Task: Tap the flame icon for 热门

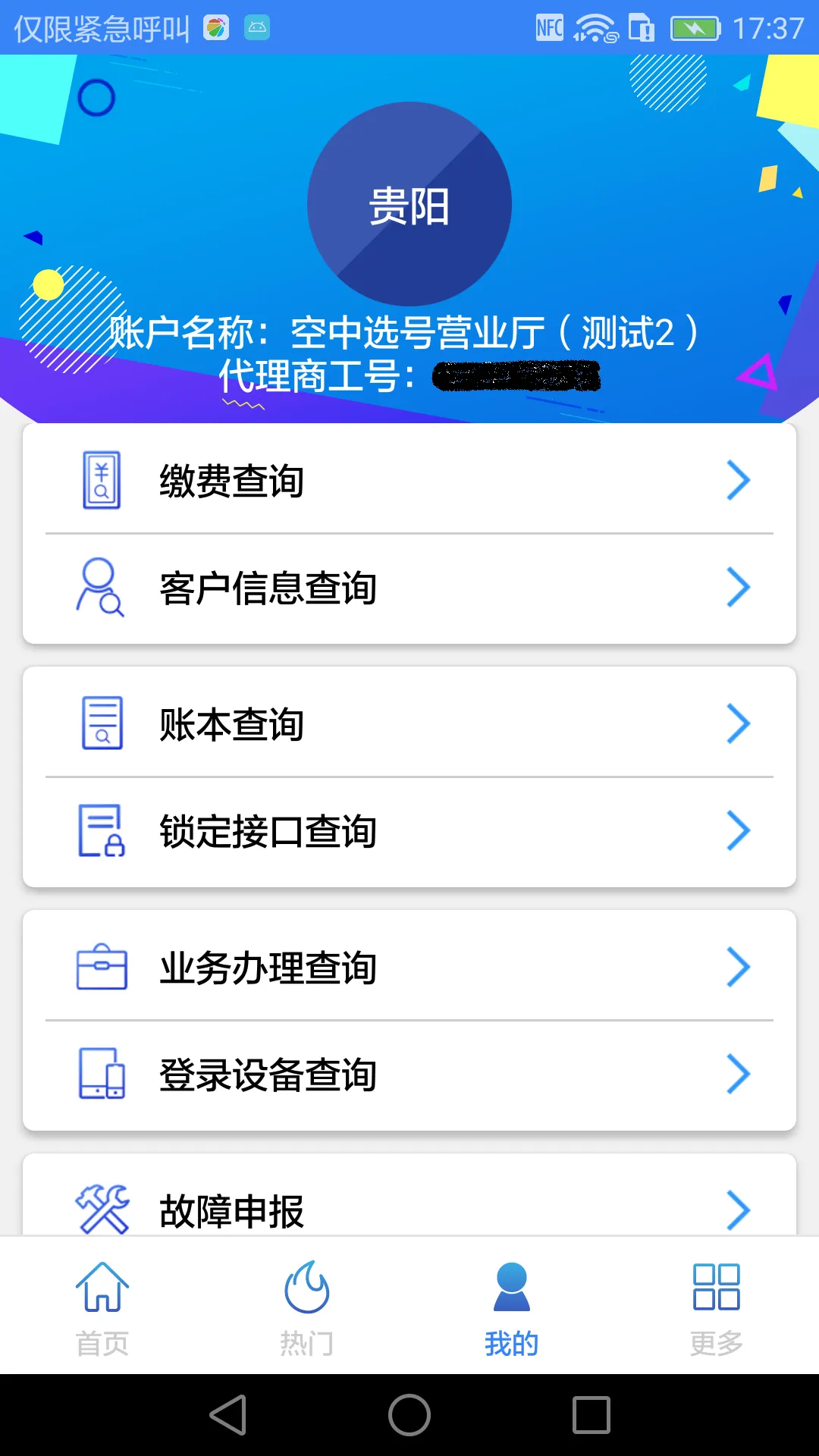Action: [307, 1285]
